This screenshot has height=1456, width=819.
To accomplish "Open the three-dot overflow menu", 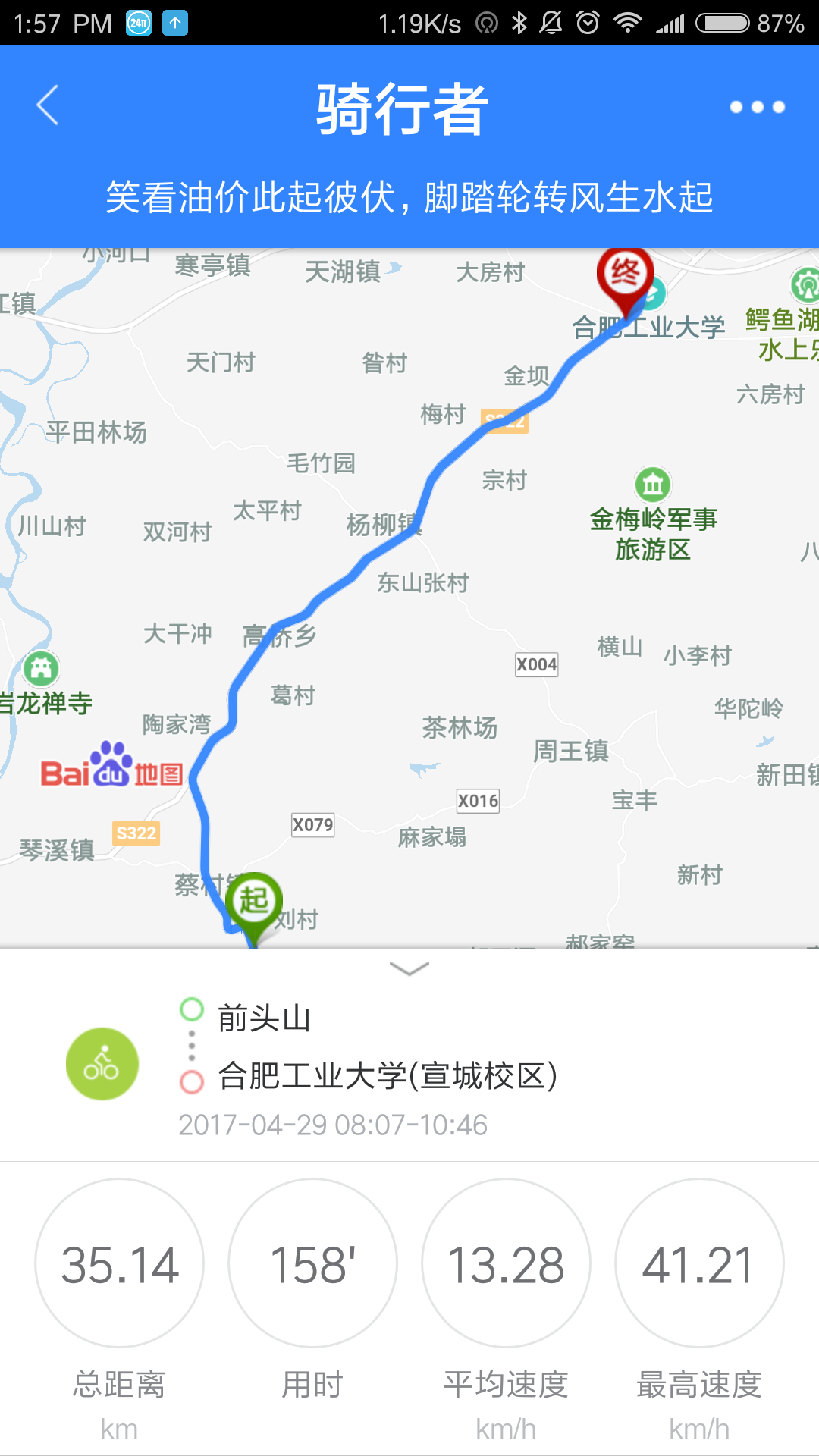I will [756, 107].
